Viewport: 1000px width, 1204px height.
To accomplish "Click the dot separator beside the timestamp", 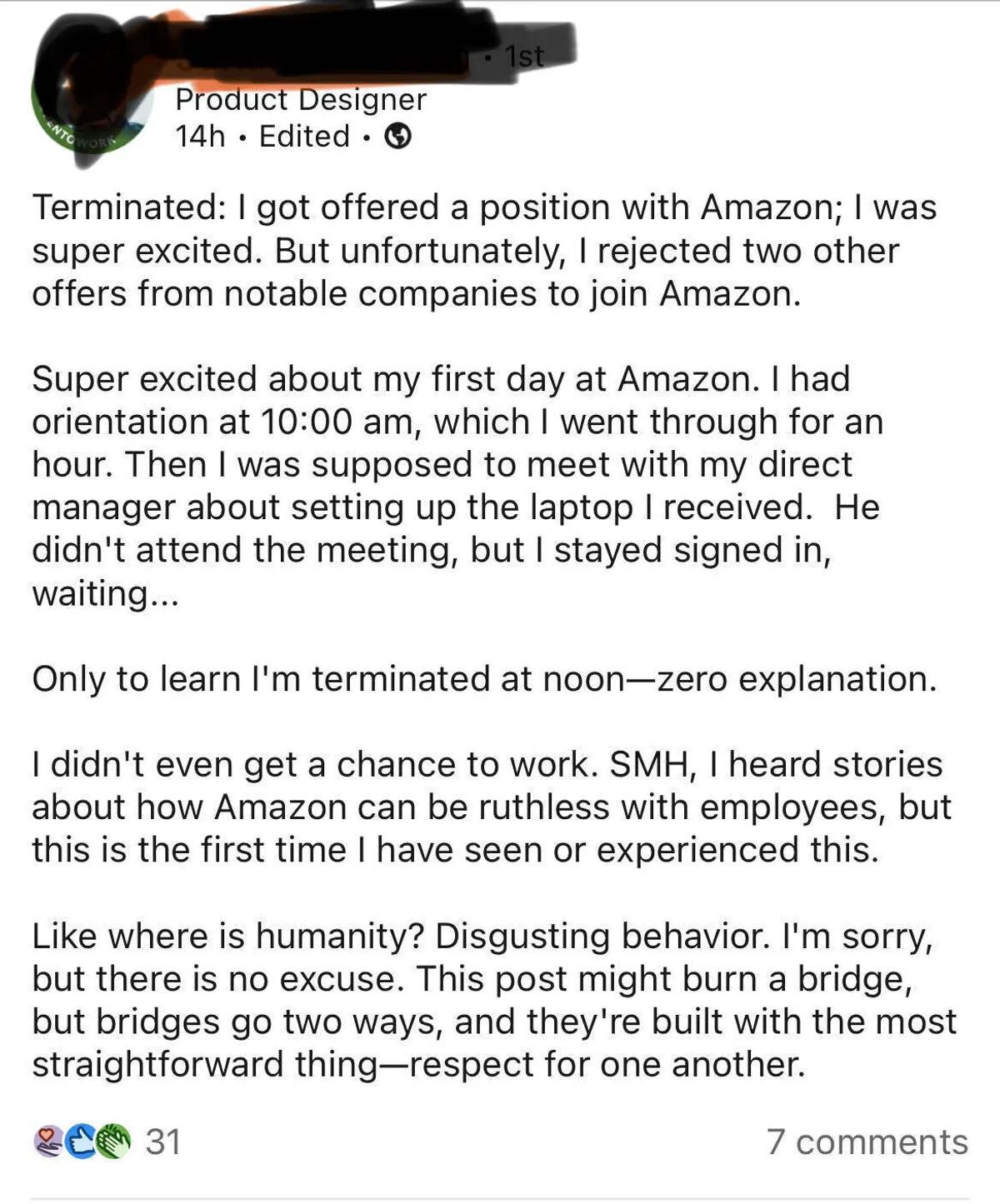I will 241,136.
